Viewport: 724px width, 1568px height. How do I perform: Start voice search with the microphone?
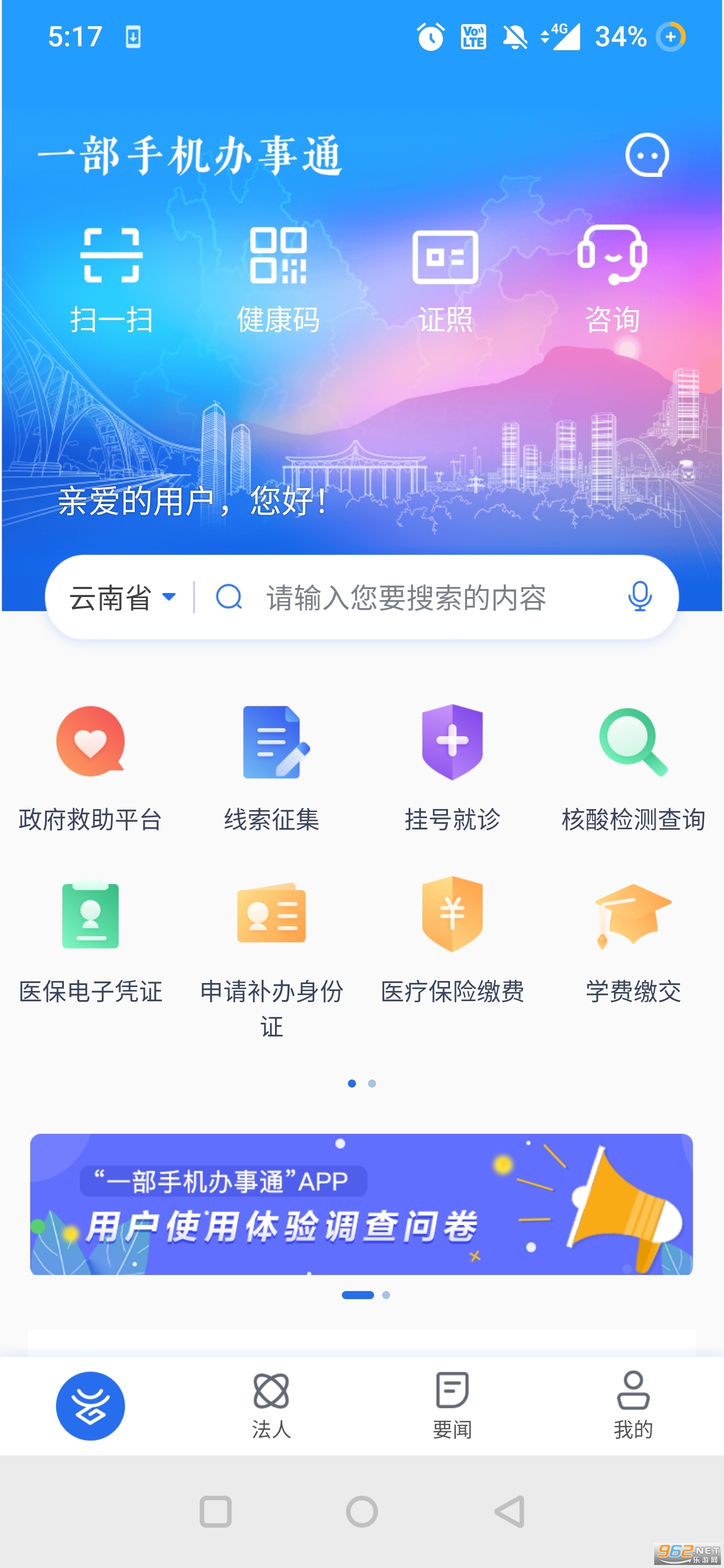(640, 597)
